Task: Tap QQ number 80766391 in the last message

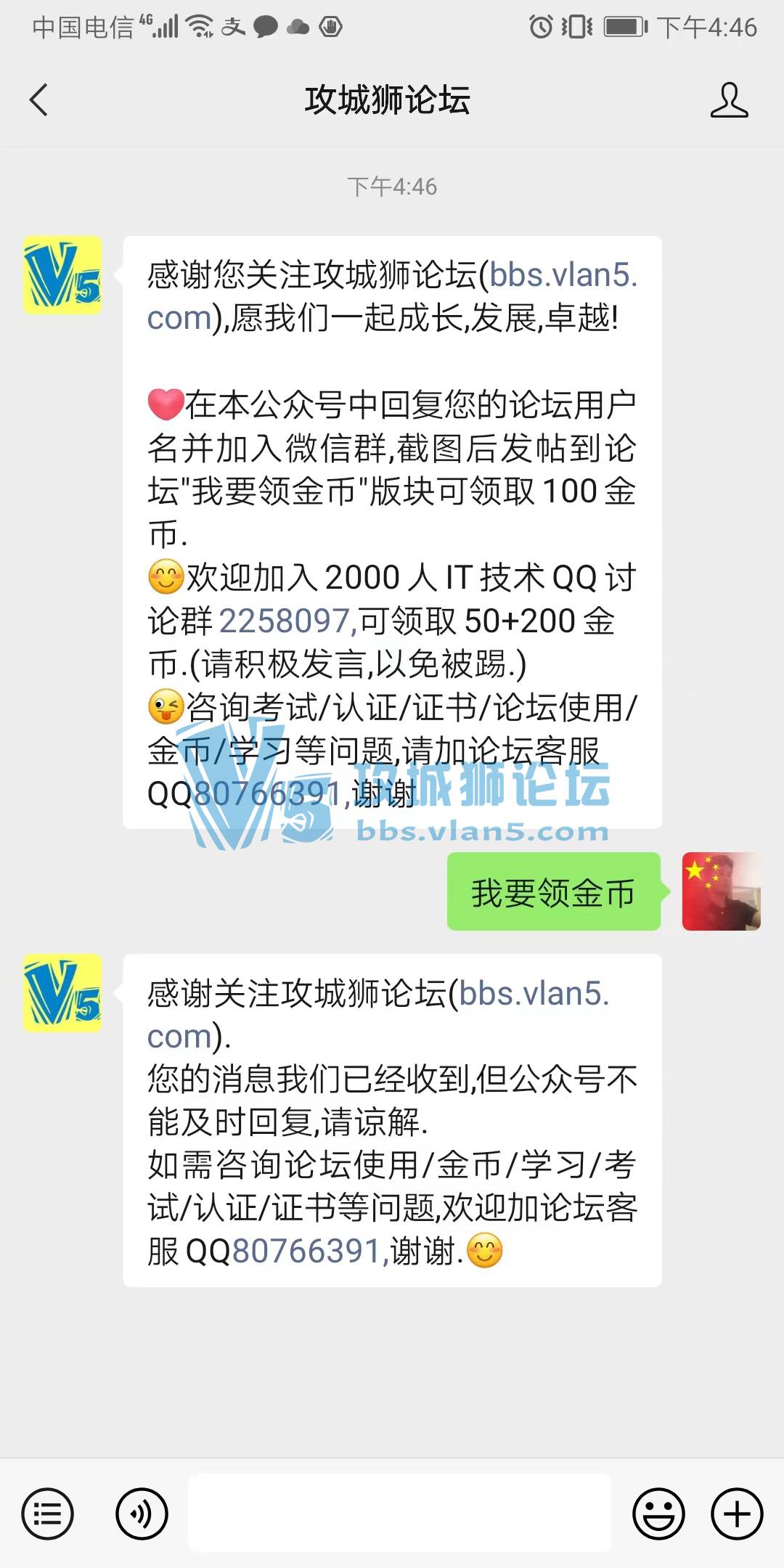Action: point(308,1251)
